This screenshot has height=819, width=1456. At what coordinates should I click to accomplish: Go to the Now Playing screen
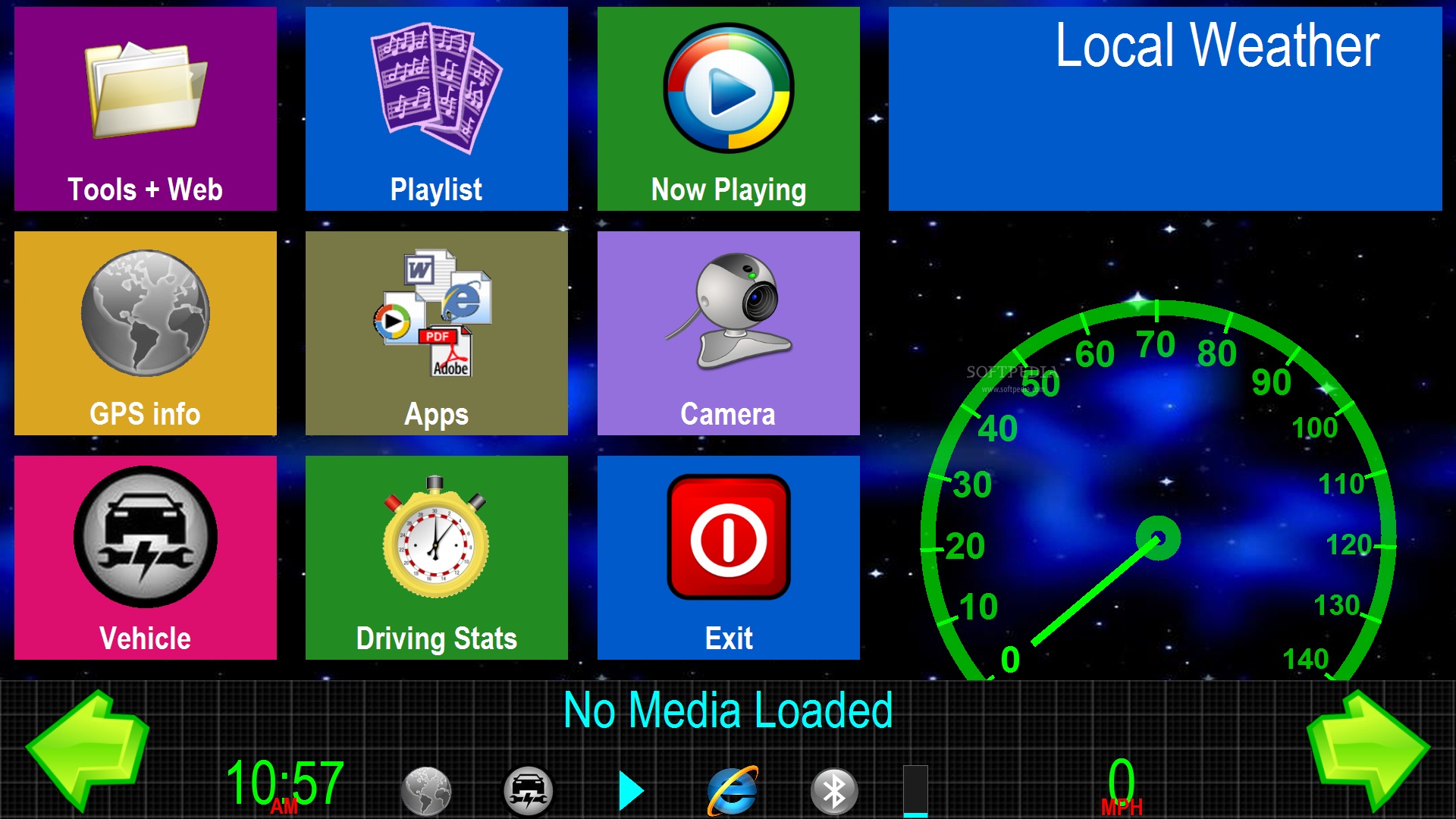click(x=728, y=109)
